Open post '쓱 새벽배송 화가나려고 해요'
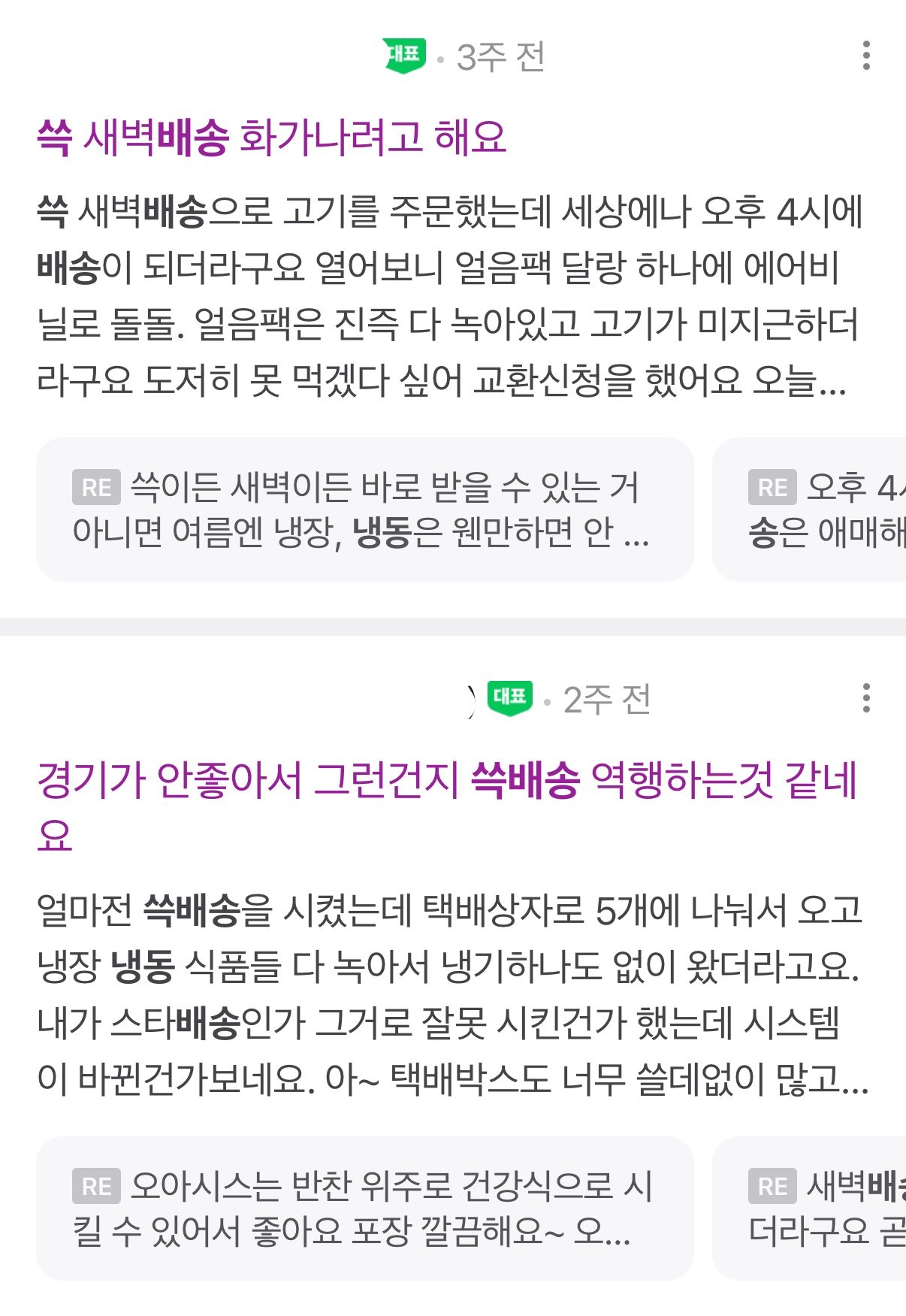906x1316 pixels. [271, 138]
